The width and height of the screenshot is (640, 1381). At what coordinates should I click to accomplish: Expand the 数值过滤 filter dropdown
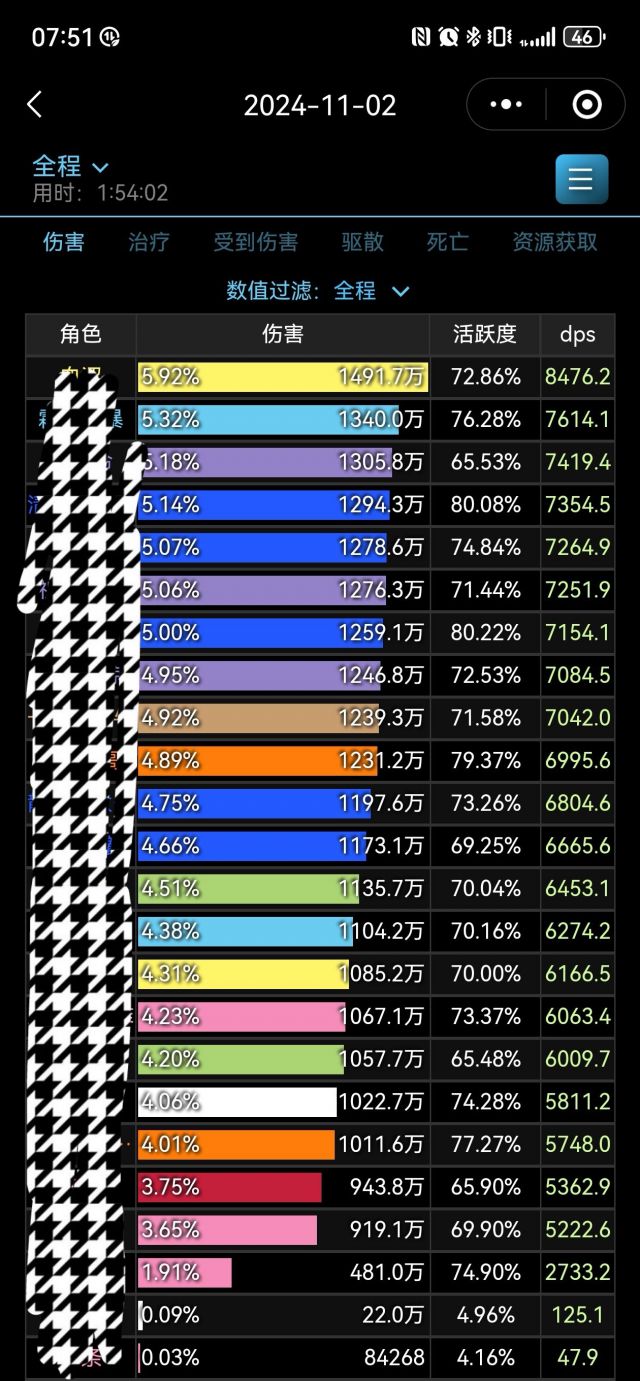318,291
